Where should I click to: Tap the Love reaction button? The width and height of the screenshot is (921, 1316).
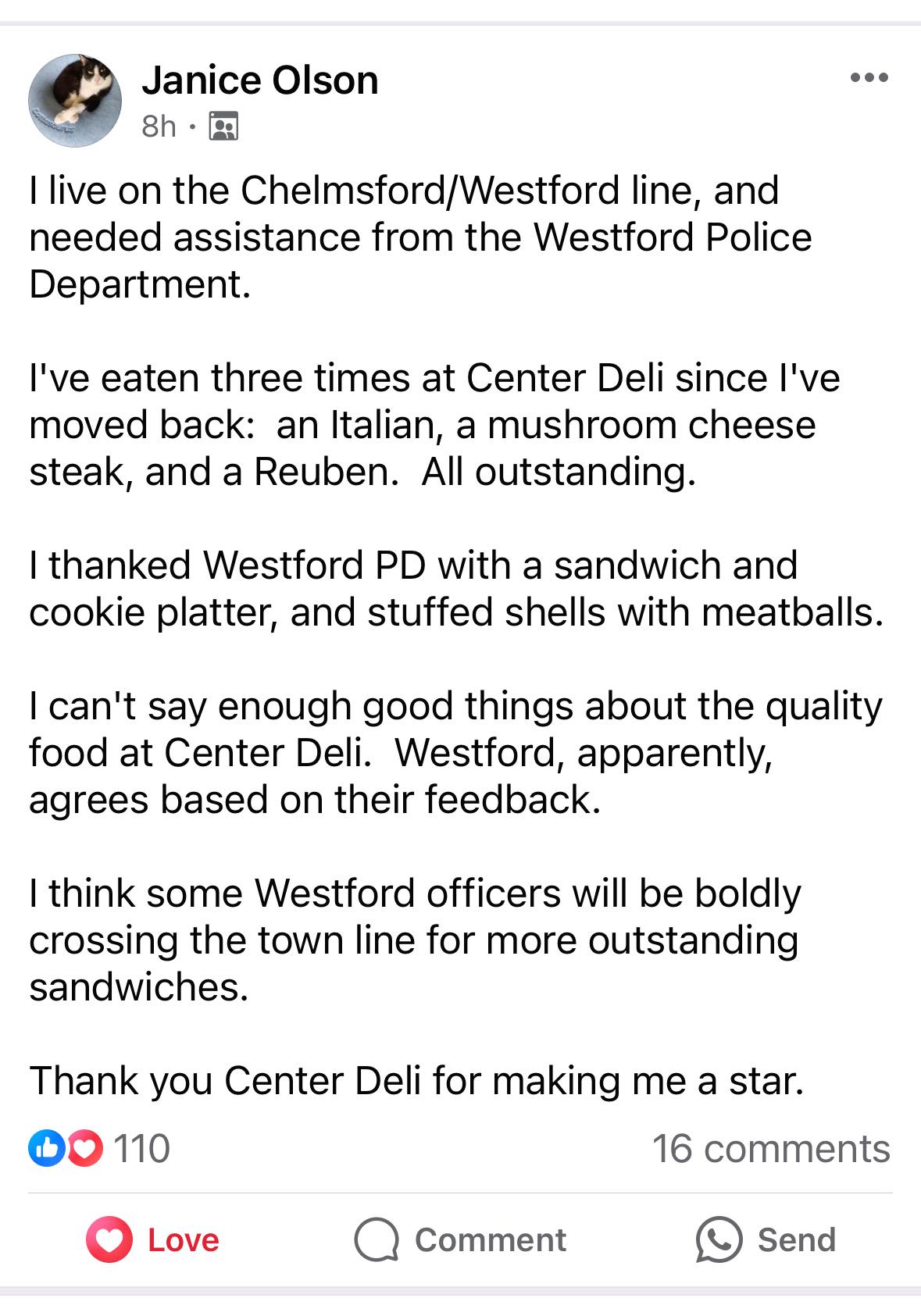[x=153, y=1239]
